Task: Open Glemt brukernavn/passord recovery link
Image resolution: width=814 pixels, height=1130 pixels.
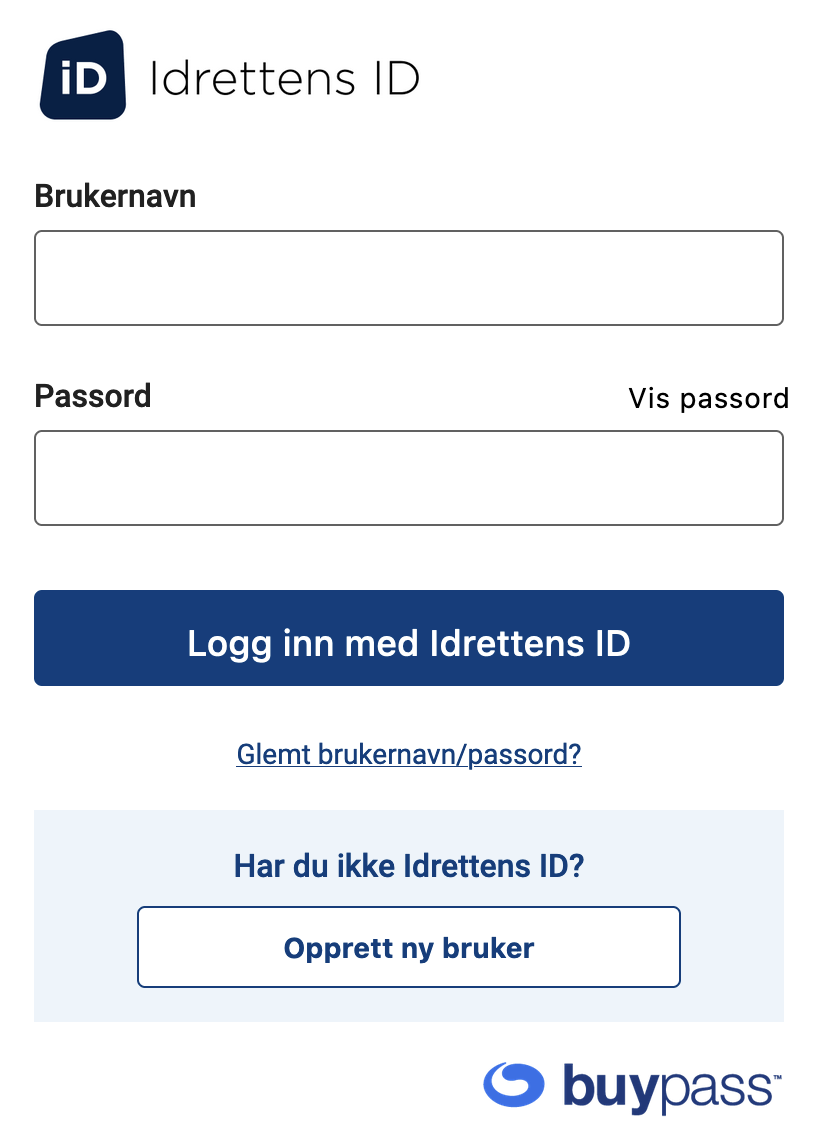Action: (x=408, y=754)
